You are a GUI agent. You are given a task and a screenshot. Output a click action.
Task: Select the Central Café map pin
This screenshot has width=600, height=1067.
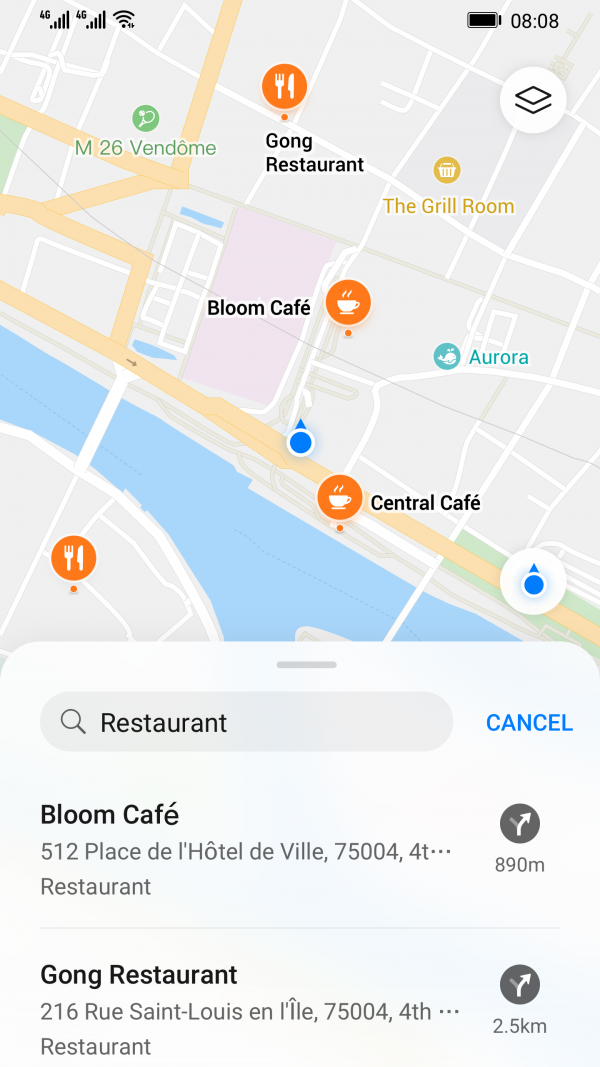point(340,497)
